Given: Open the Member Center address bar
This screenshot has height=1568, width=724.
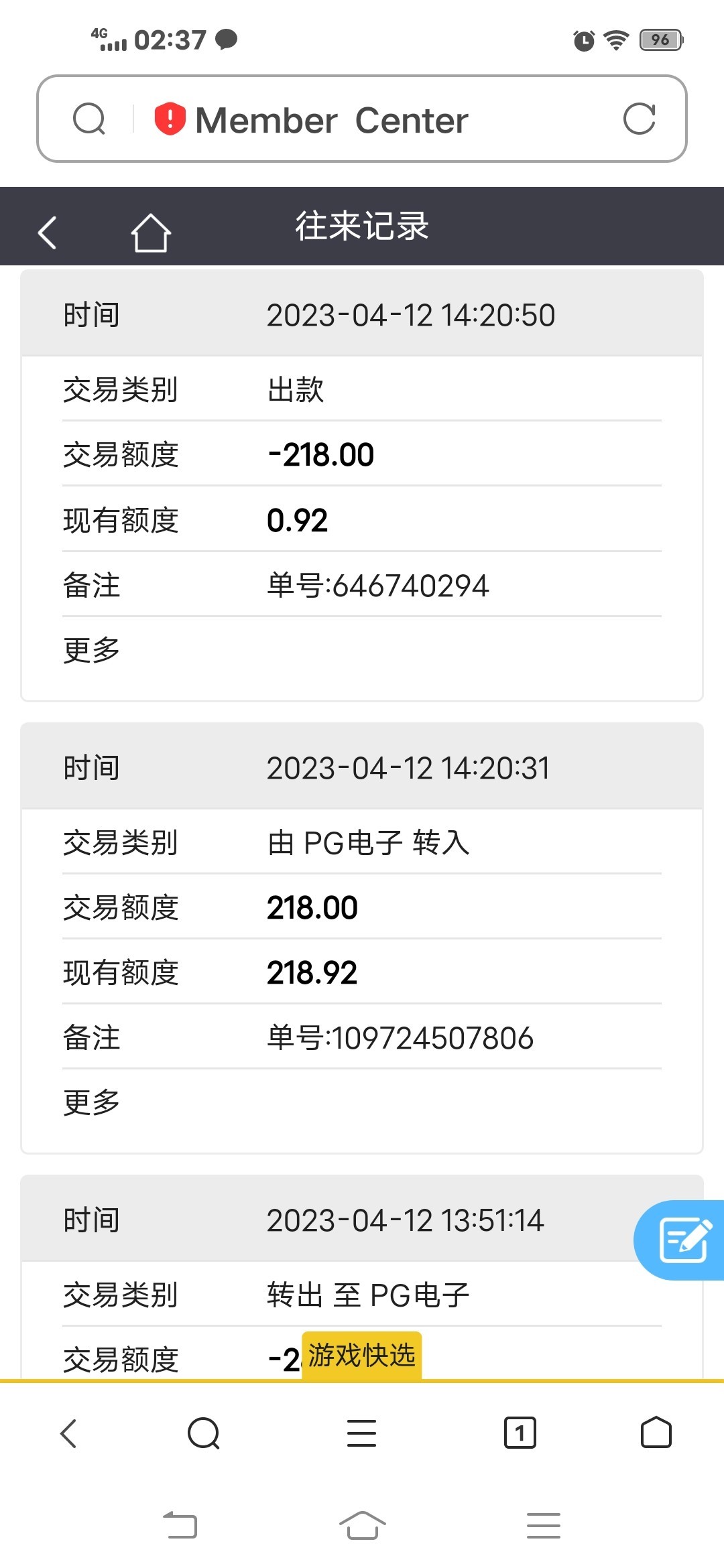Looking at the screenshot, I should (362, 121).
